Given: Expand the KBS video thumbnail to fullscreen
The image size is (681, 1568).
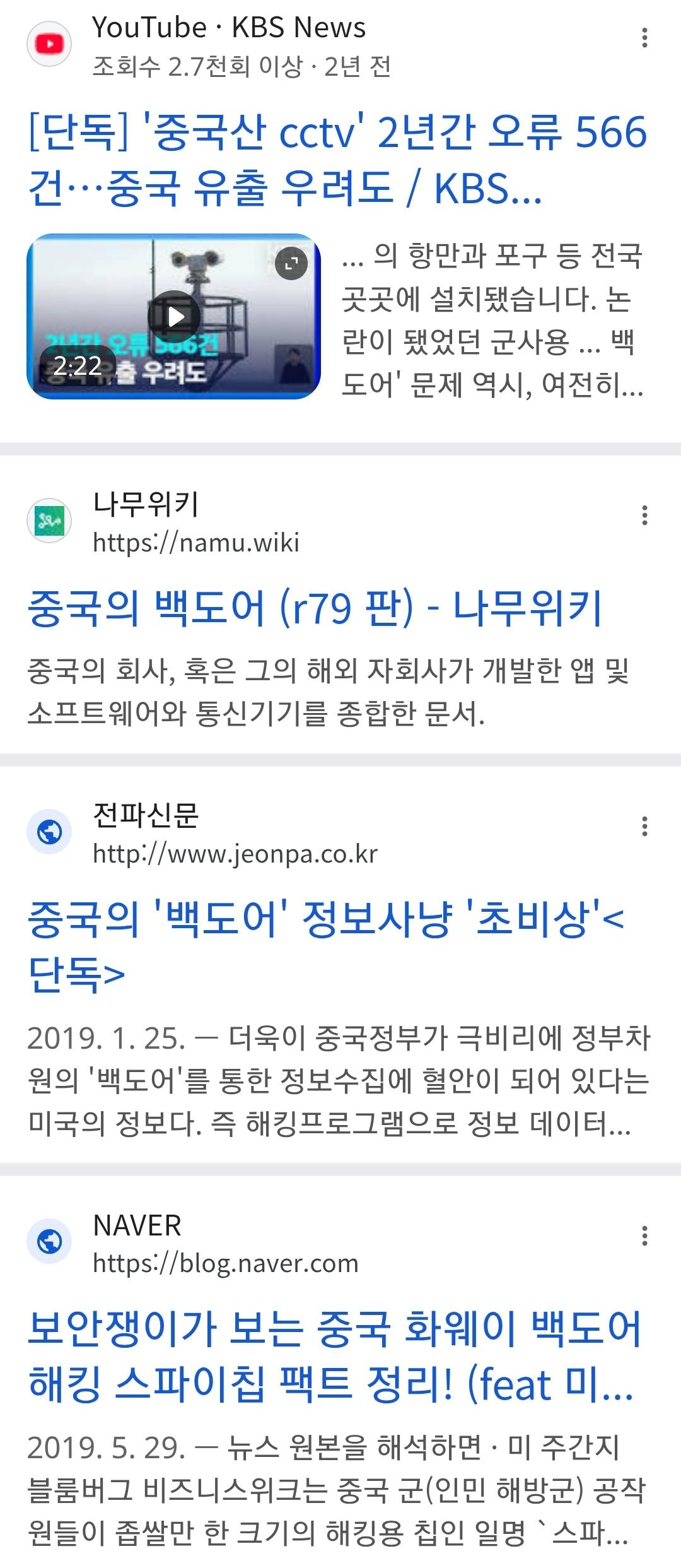Looking at the screenshot, I should coord(291,262).
